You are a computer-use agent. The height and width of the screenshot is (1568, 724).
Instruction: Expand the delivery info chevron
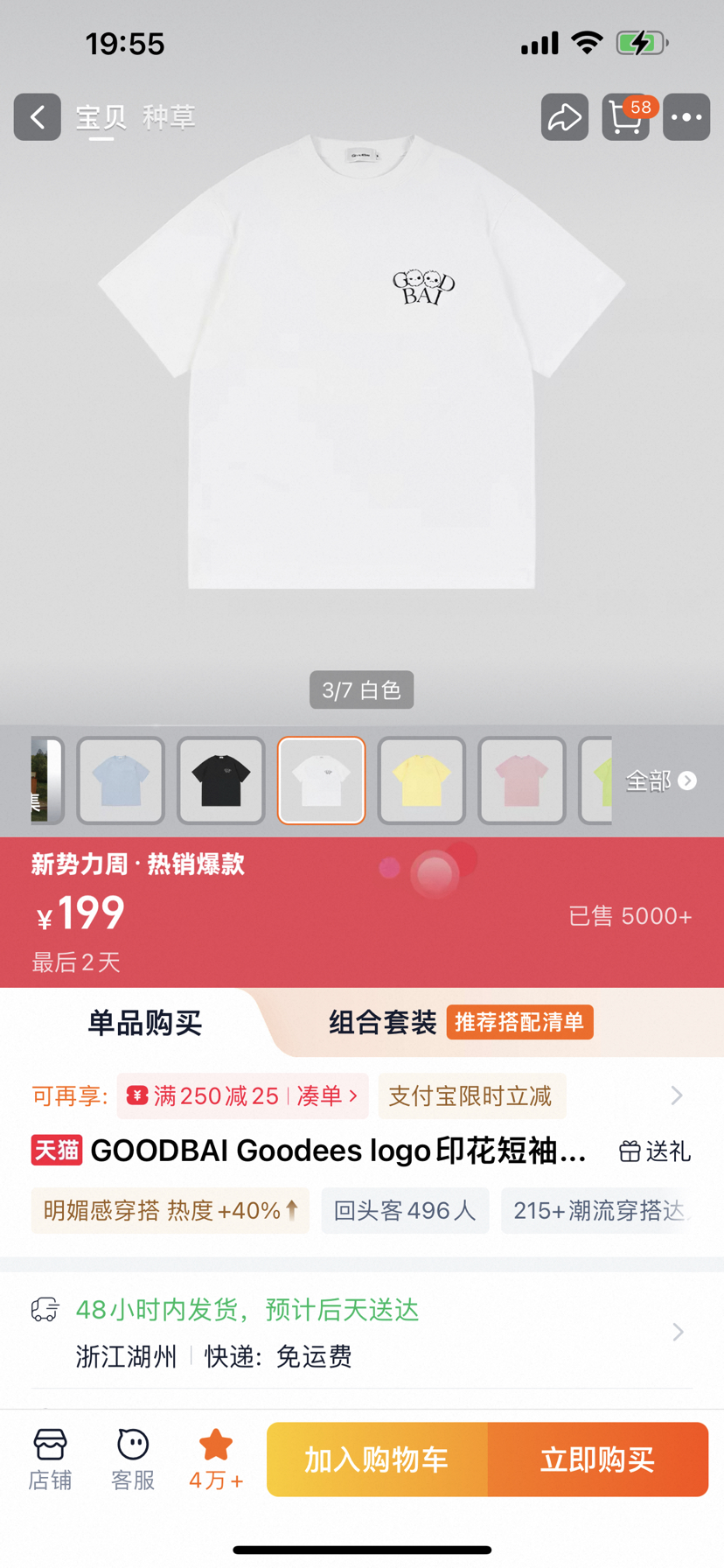[677, 1332]
